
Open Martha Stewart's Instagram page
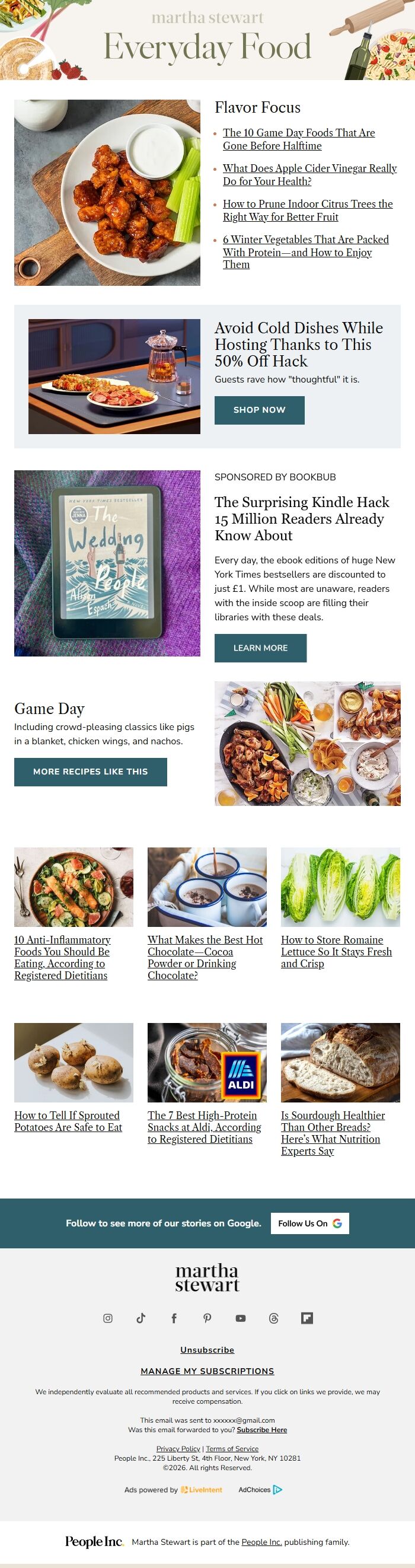tap(108, 1318)
